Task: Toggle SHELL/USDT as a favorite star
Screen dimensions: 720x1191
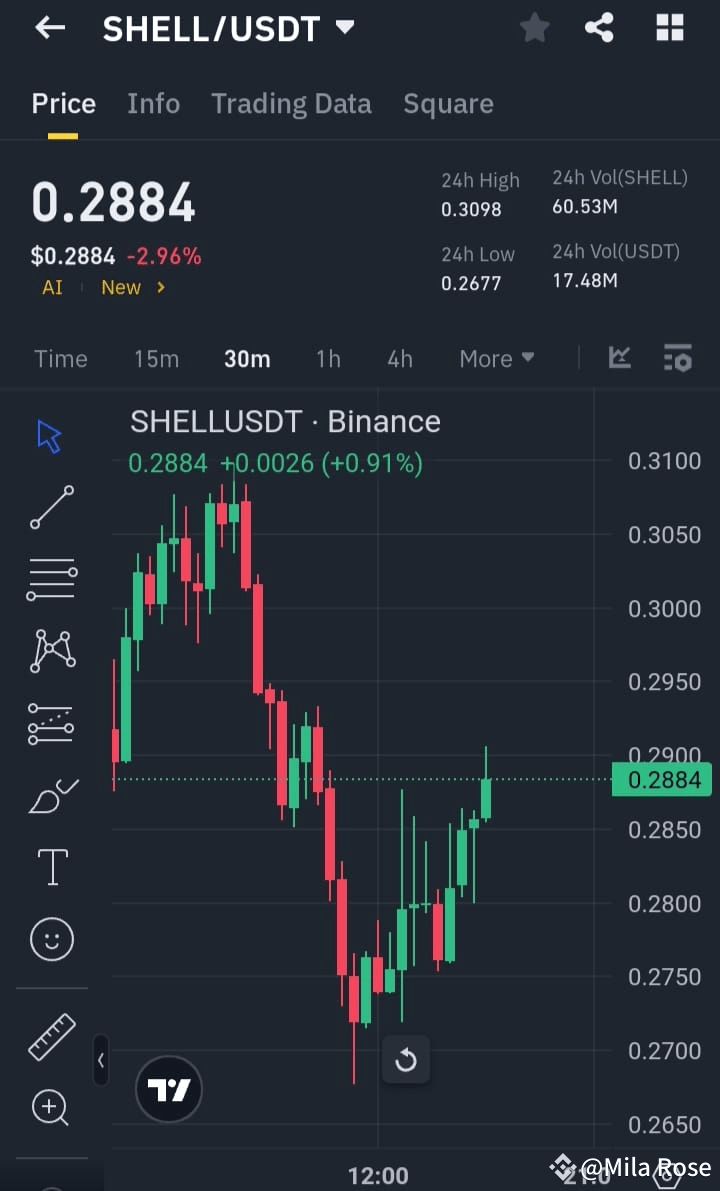Action: click(534, 28)
